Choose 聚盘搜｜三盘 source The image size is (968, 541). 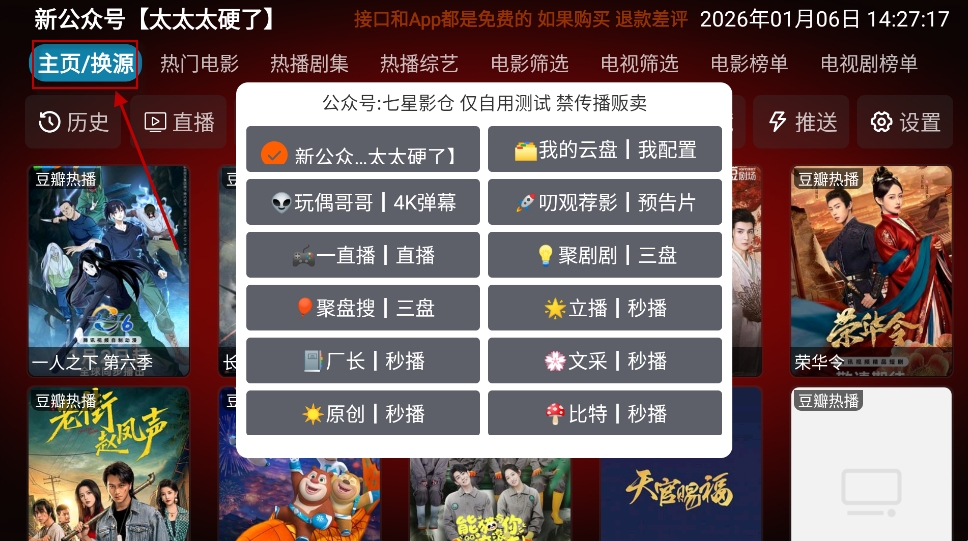[363, 308]
